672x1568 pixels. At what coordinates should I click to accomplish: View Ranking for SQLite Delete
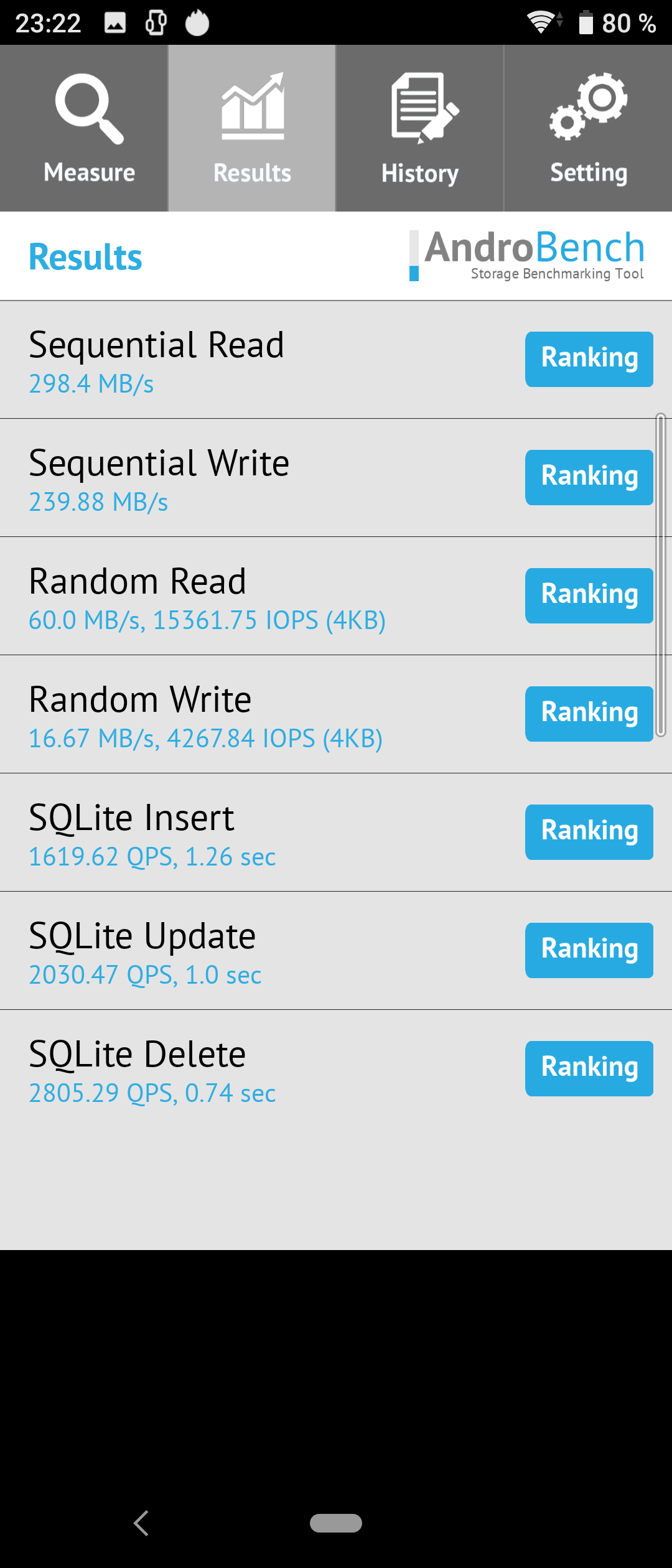(589, 1068)
